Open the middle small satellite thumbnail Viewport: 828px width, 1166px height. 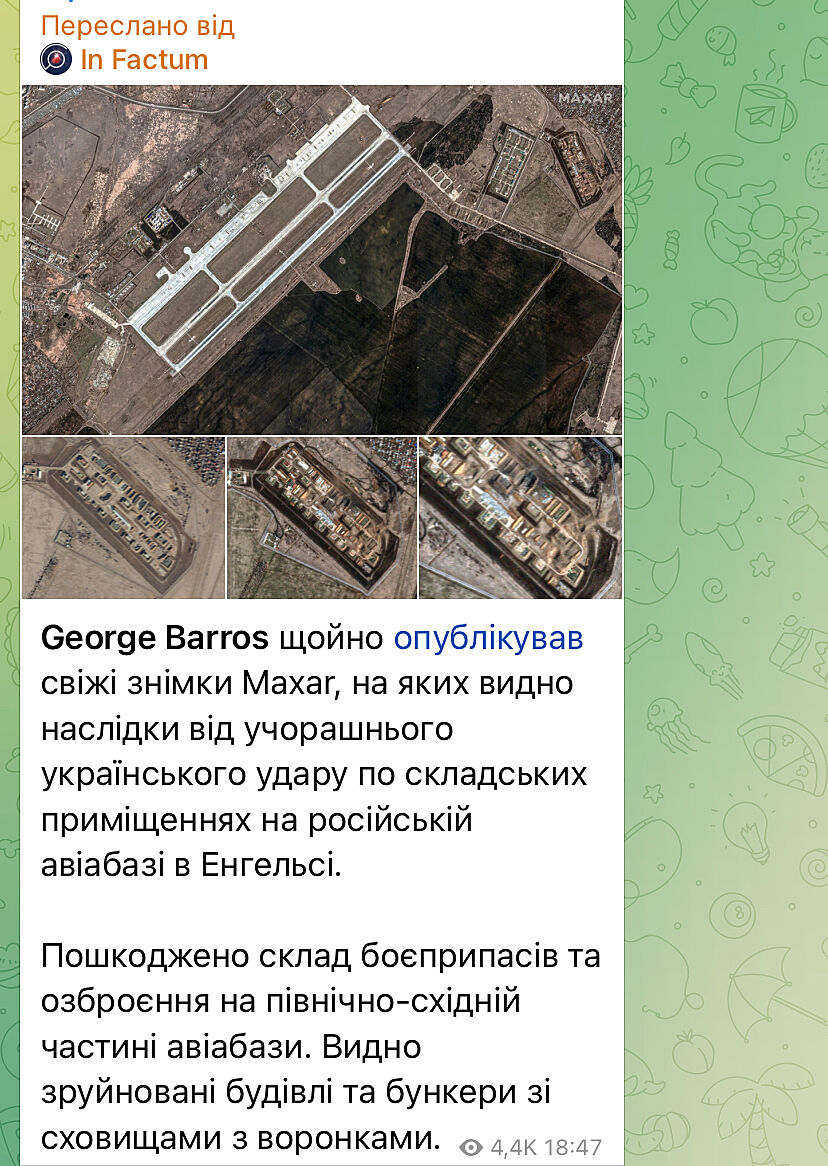tap(321, 517)
